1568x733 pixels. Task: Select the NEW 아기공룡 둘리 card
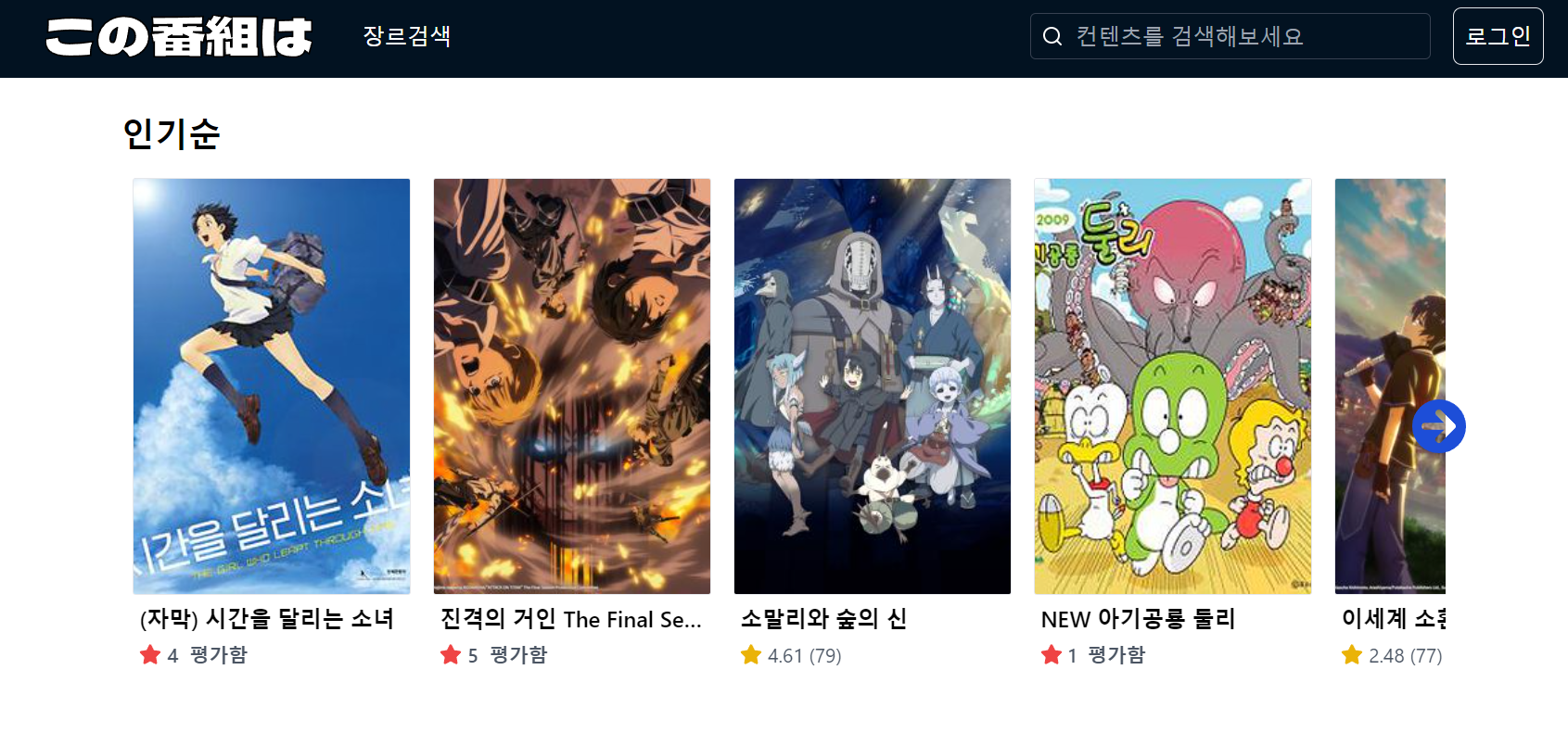(x=1173, y=385)
